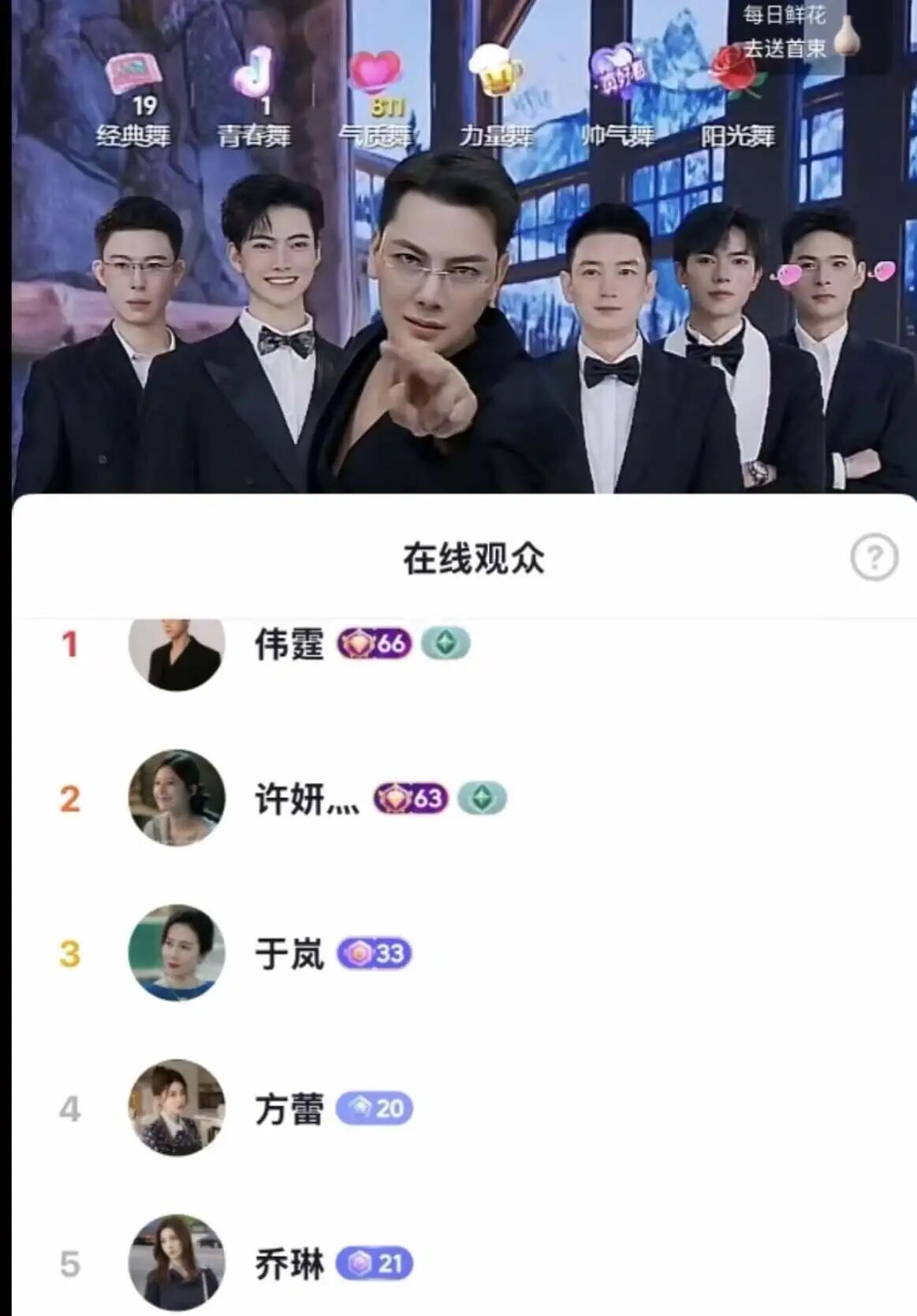Select the 力量舞 beer gift
This screenshot has width=917, height=1316.
(x=496, y=99)
